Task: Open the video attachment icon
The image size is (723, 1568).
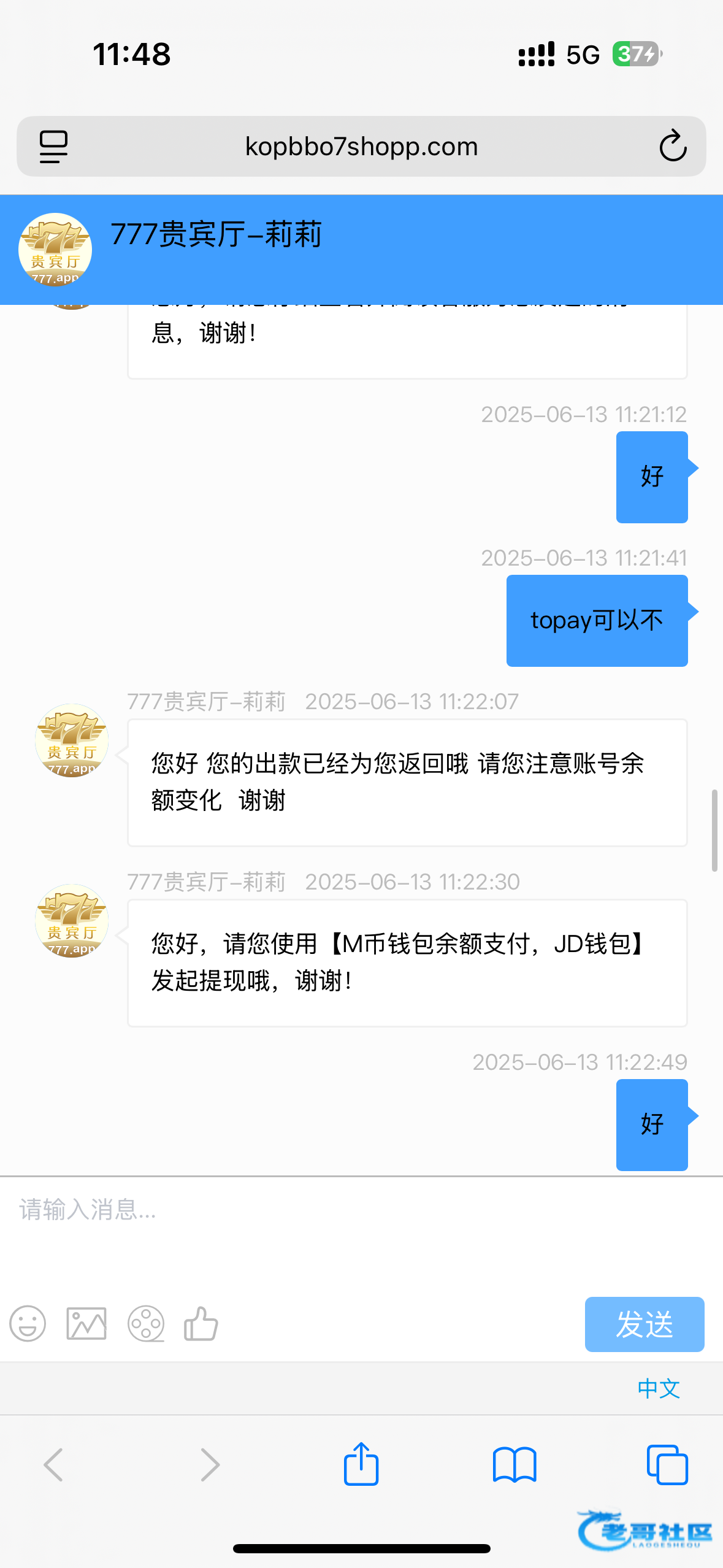Action: [x=145, y=1324]
